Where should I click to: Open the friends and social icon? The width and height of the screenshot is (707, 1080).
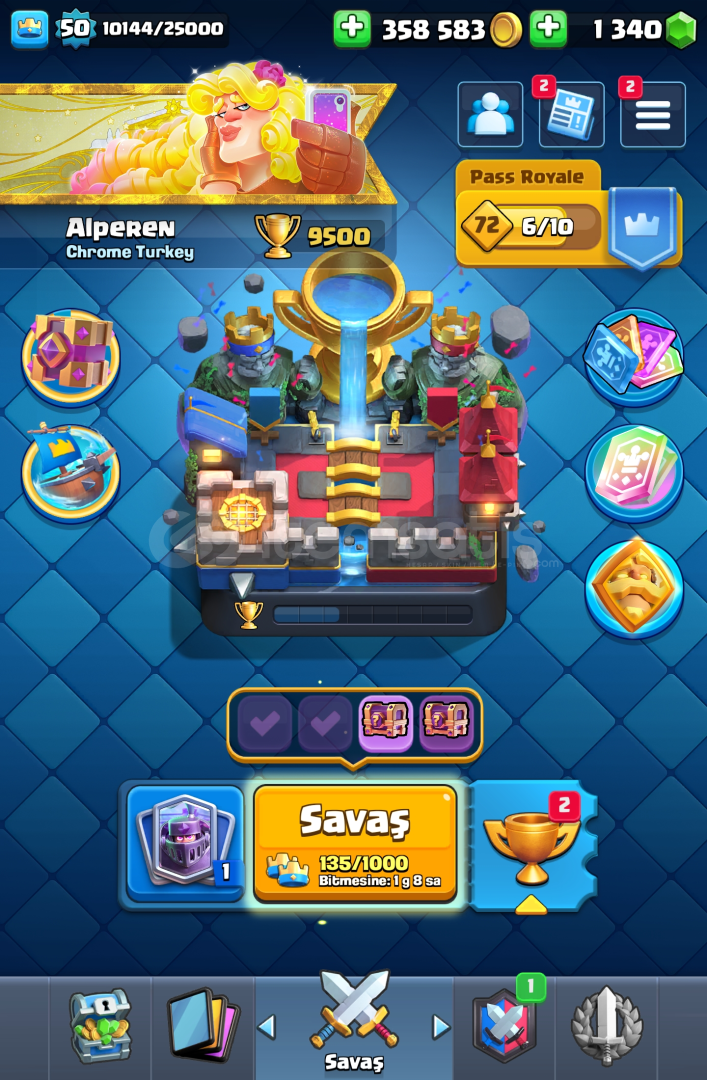pyautogui.click(x=490, y=115)
